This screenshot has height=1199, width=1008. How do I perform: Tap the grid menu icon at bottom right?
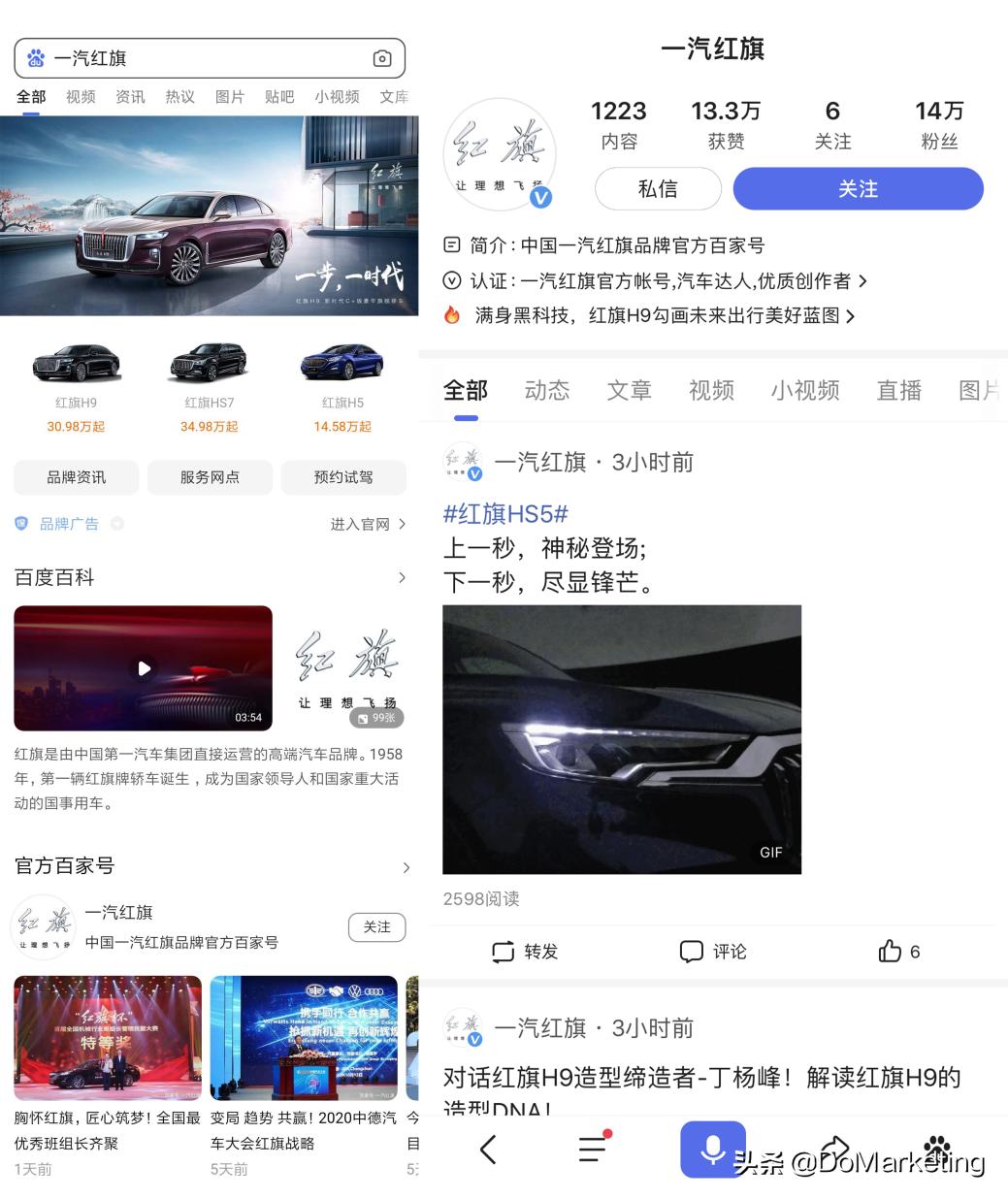pos(937,1150)
